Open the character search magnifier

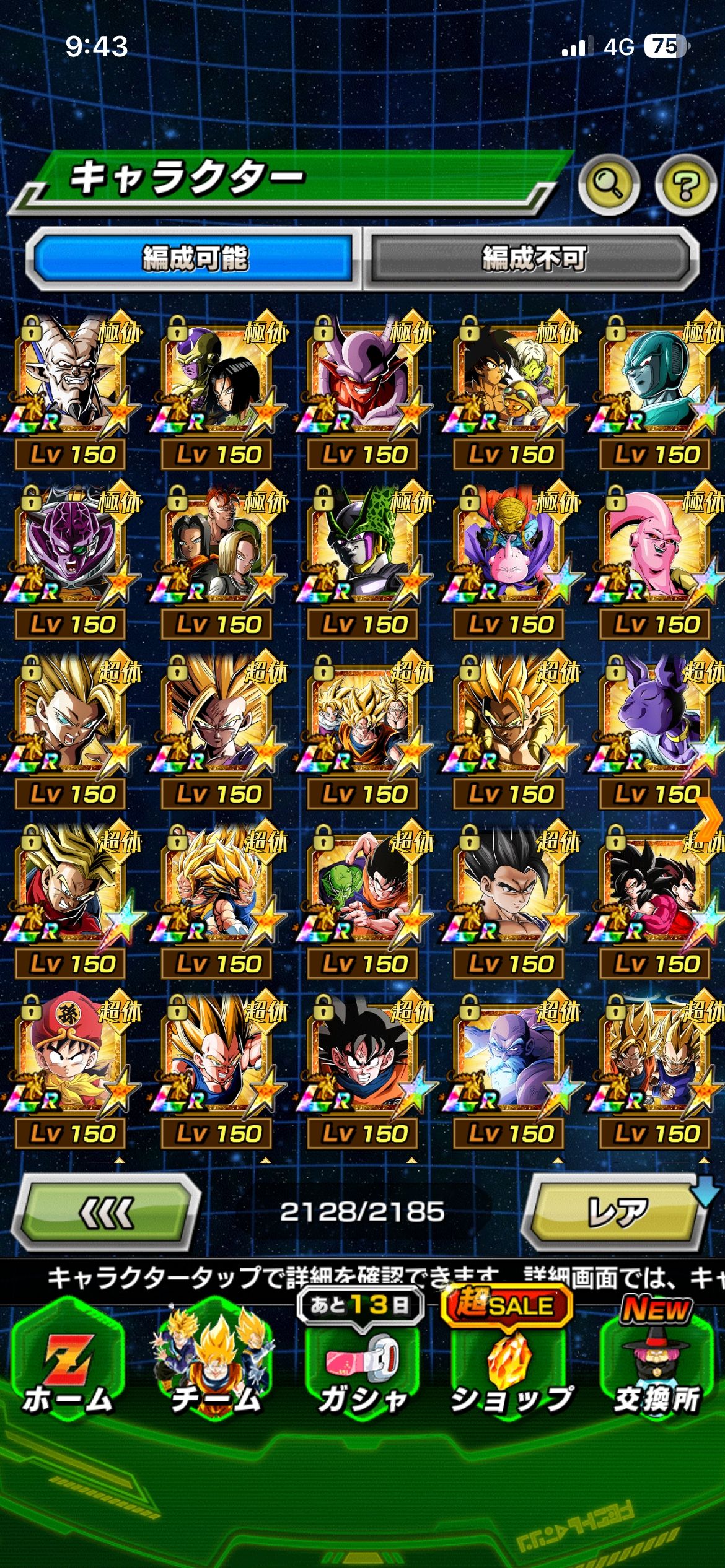click(609, 184)
